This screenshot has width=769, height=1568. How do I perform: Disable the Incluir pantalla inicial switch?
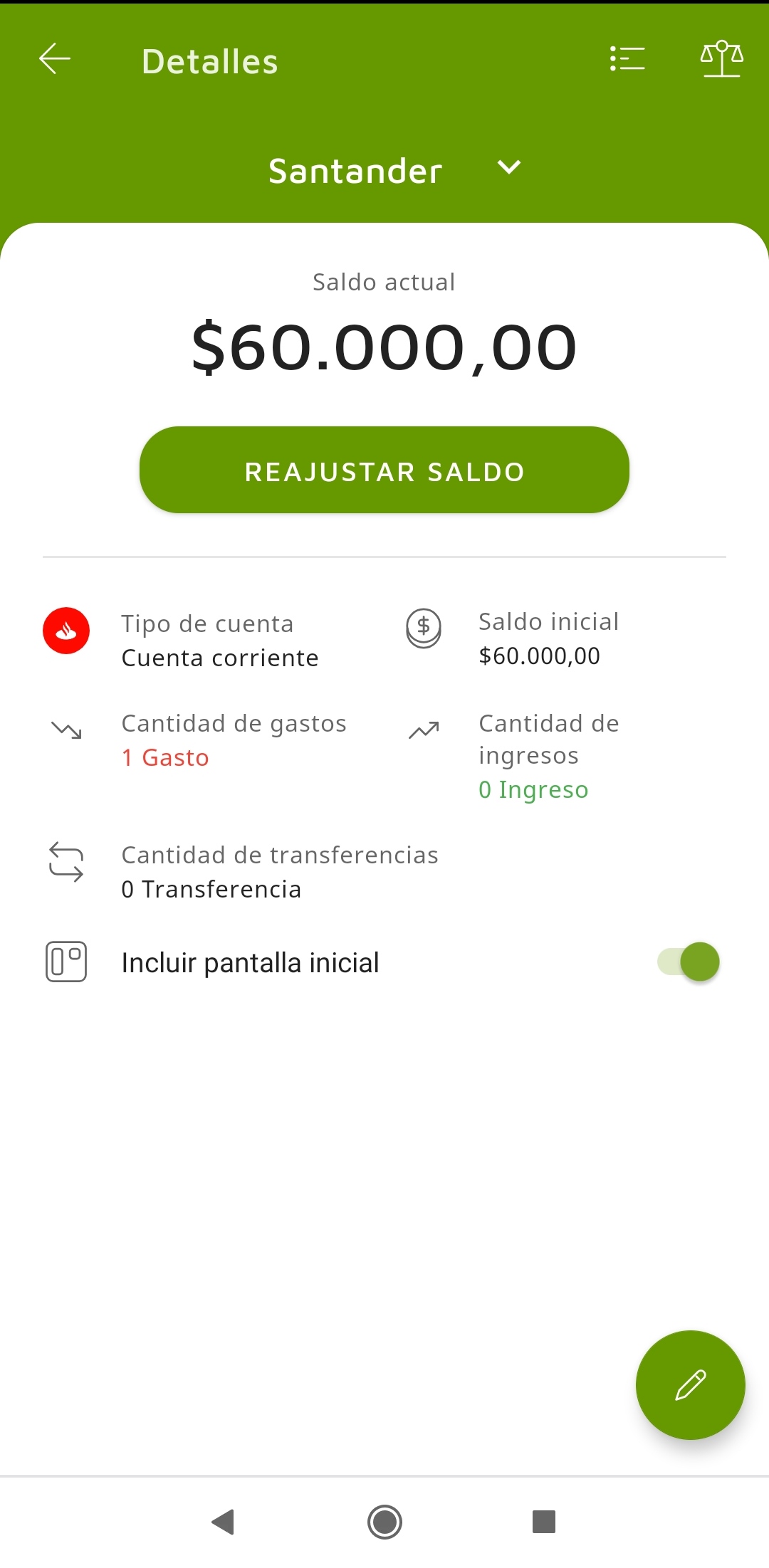click(689, 962)
